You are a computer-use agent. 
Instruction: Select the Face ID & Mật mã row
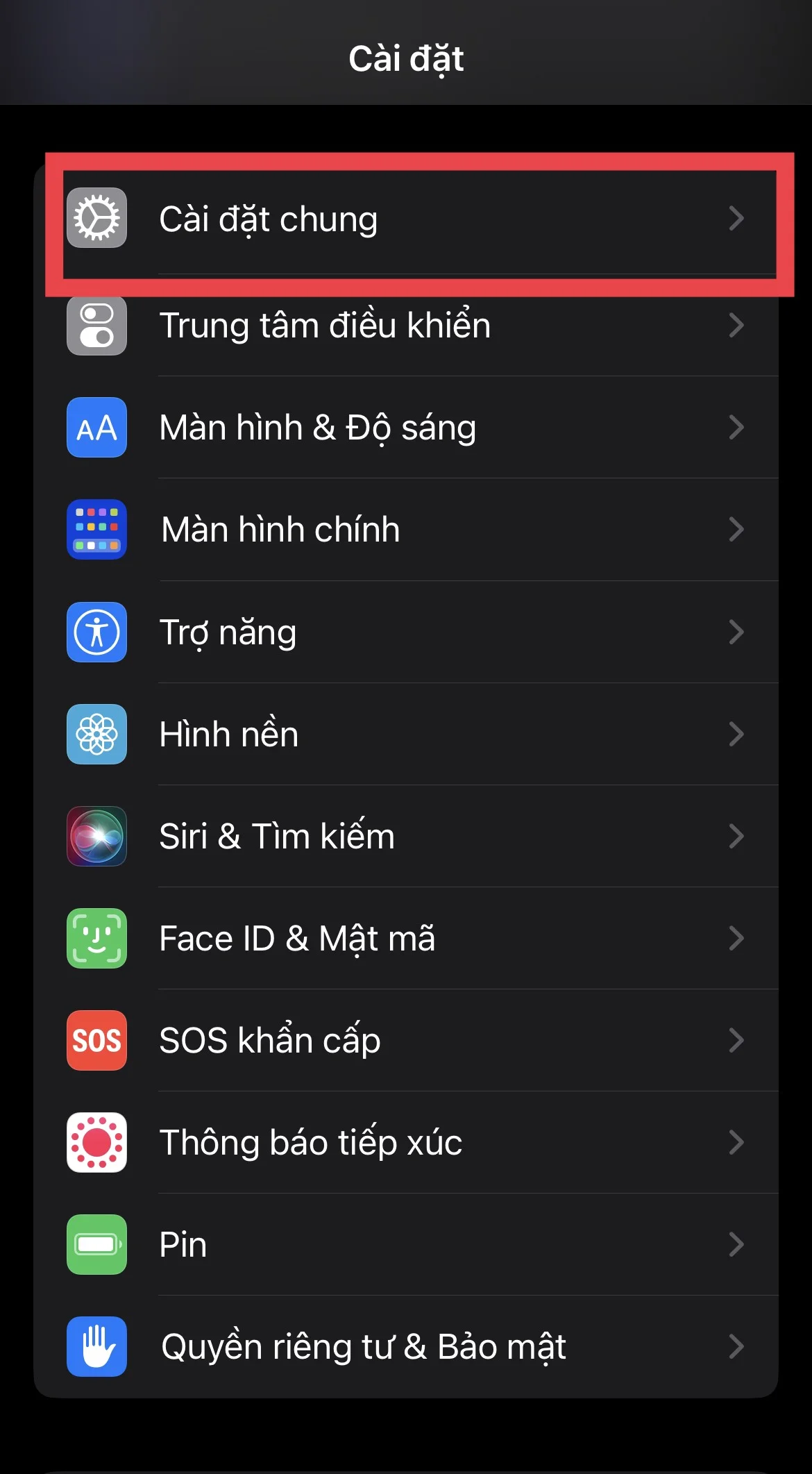point(406,939)
